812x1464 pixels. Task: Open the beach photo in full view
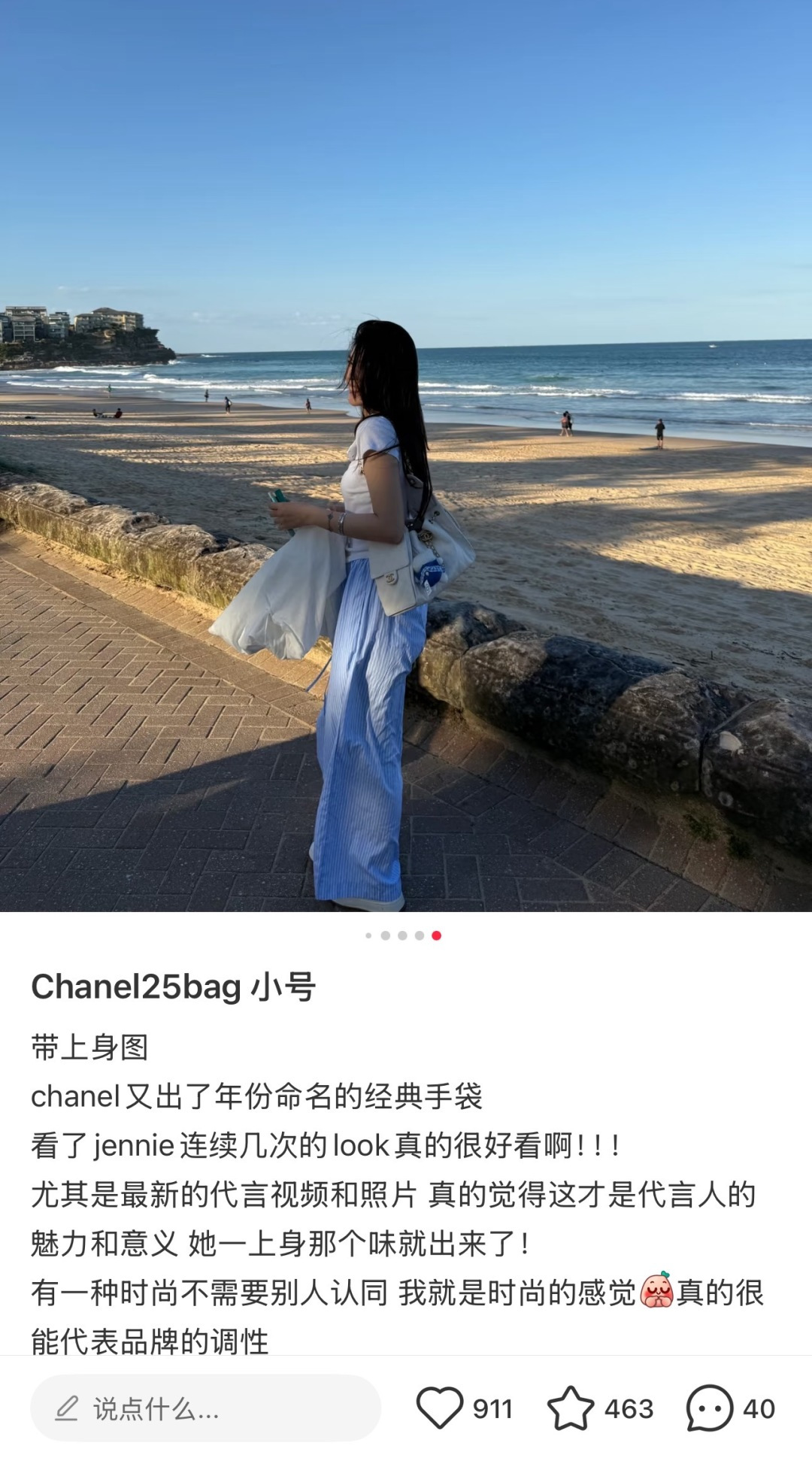click(406, 456)
